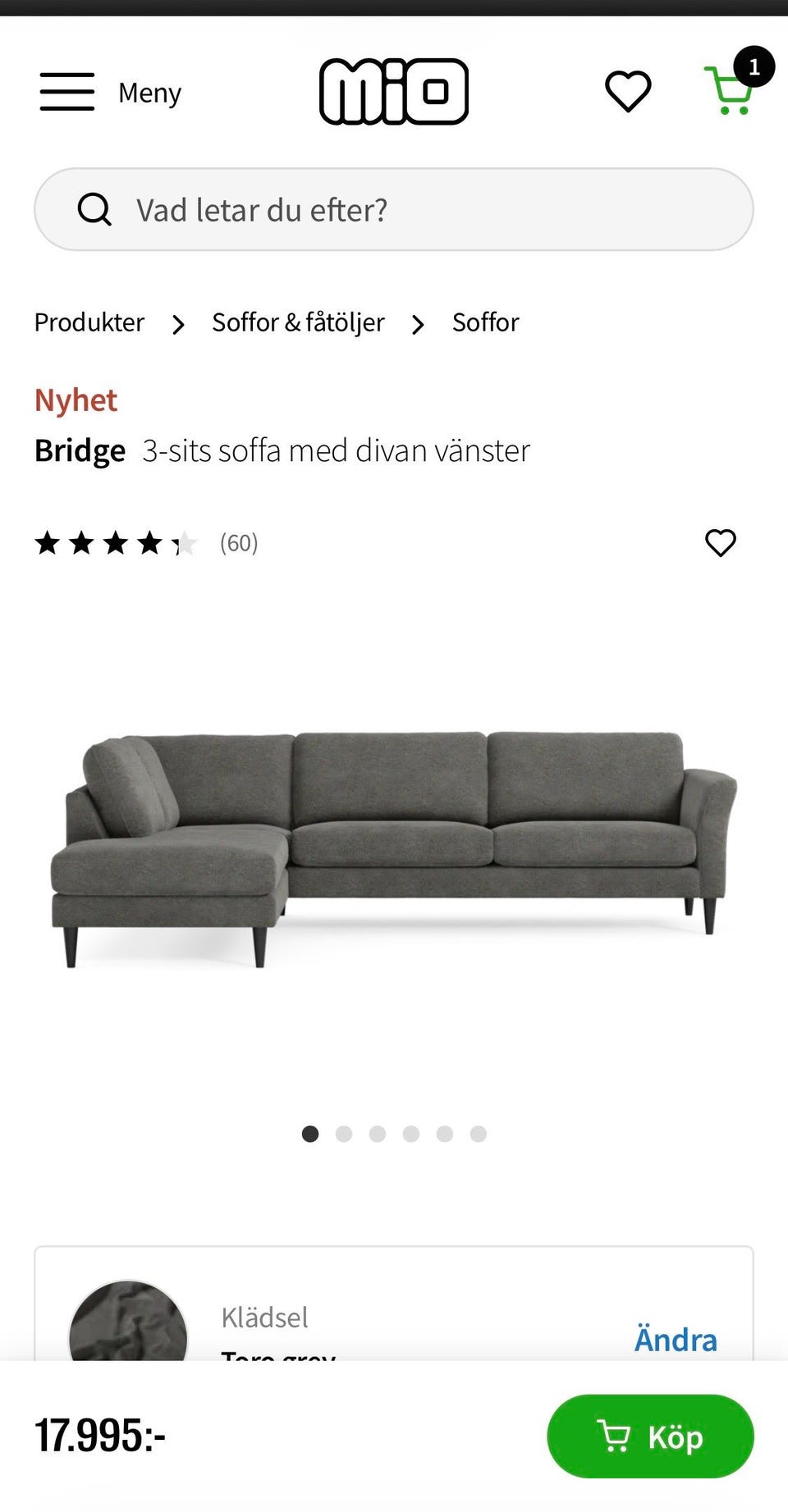Save Bridge sofa to favorites
788x1512 pixels.
pos(721,543)
